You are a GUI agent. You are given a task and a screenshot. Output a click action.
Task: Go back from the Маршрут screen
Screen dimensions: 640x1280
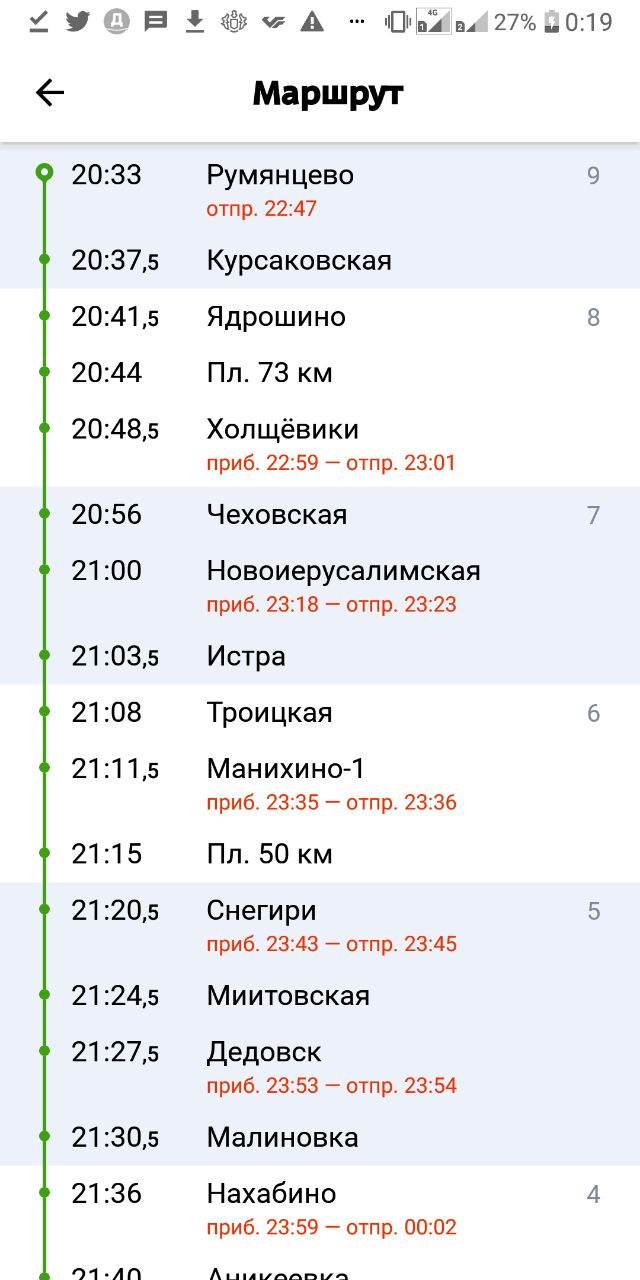coord(49,93)
